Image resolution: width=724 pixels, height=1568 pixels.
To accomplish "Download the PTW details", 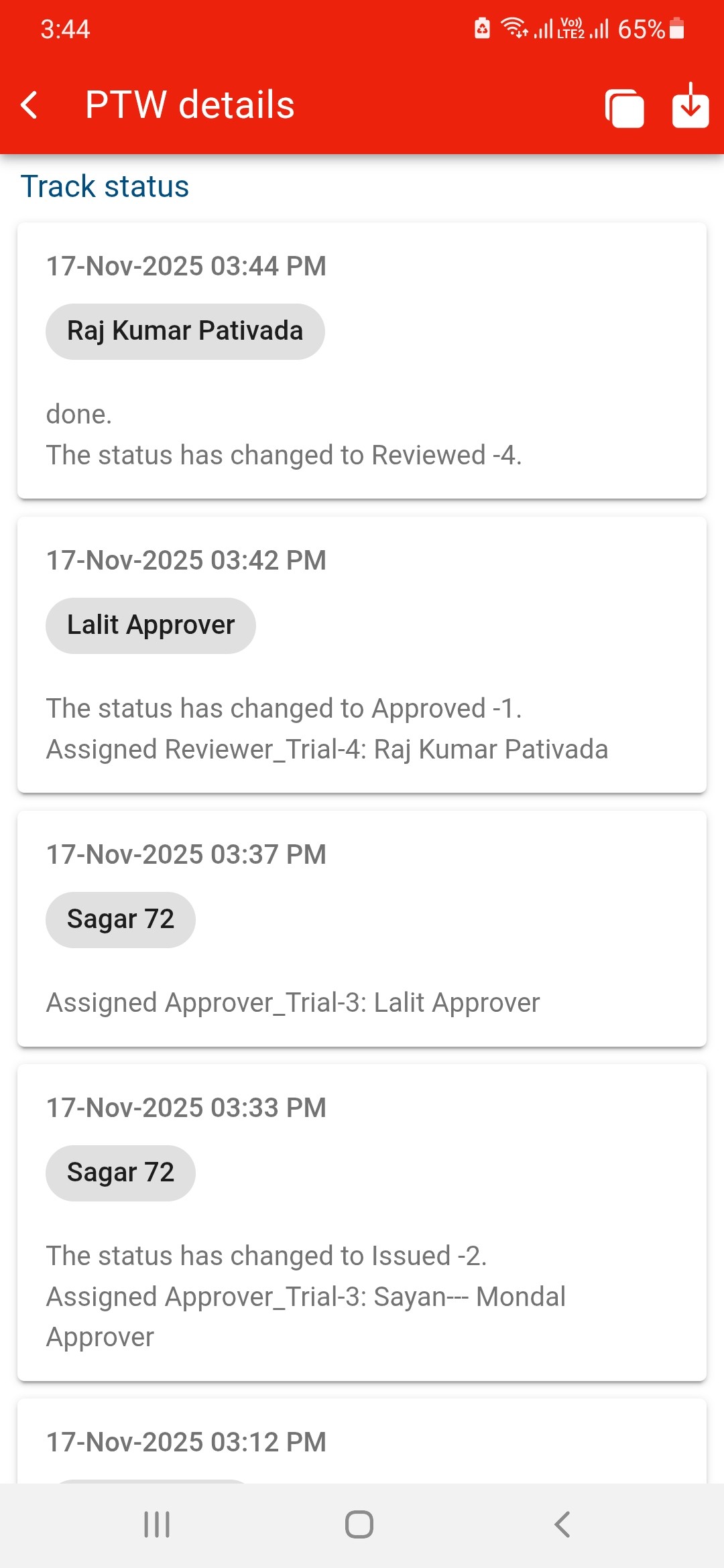I will (690, 106).
